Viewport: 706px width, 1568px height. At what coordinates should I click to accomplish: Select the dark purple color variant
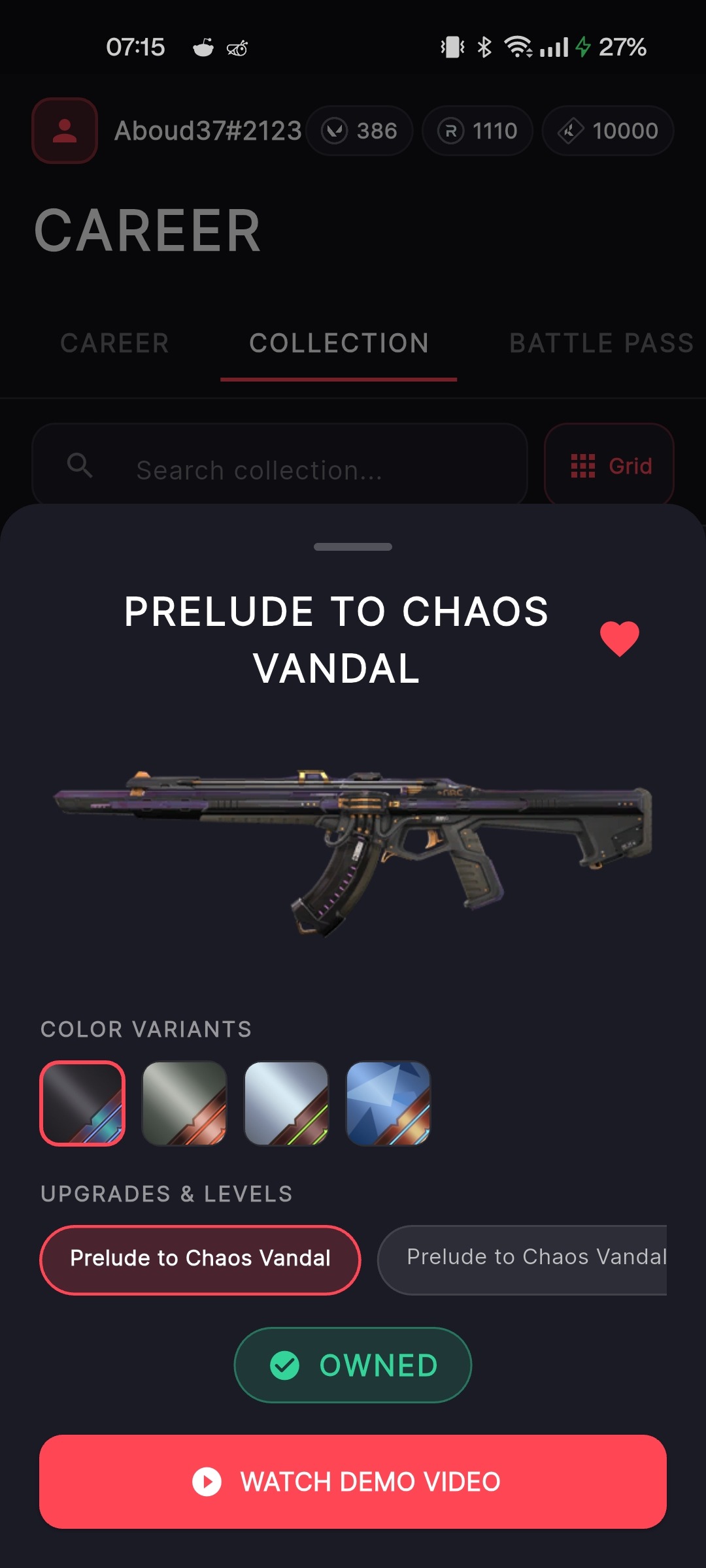click(x=82, y=1103)
